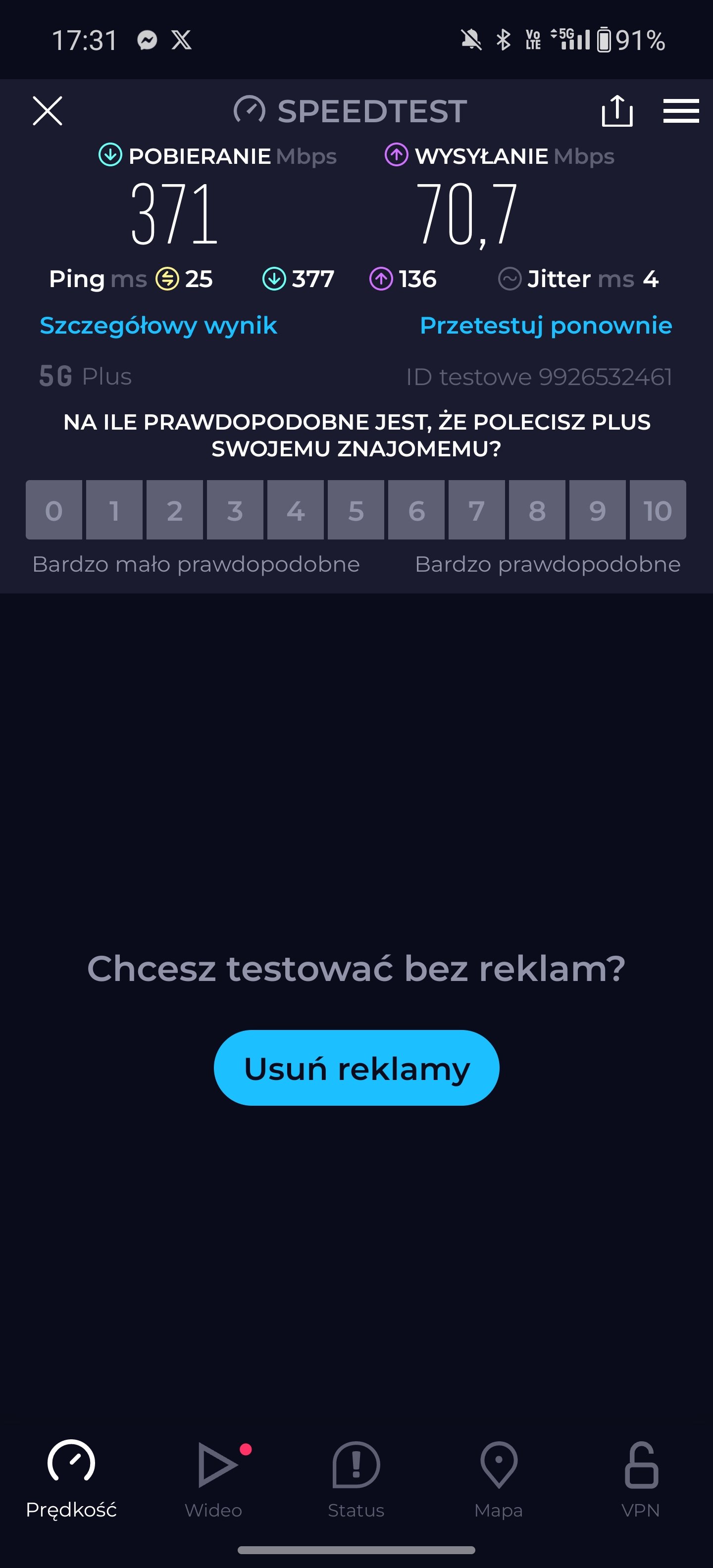Tap the Usuń reklamy button
Viewport: 713px width, 1568px height.
(x=356, y=1068)
